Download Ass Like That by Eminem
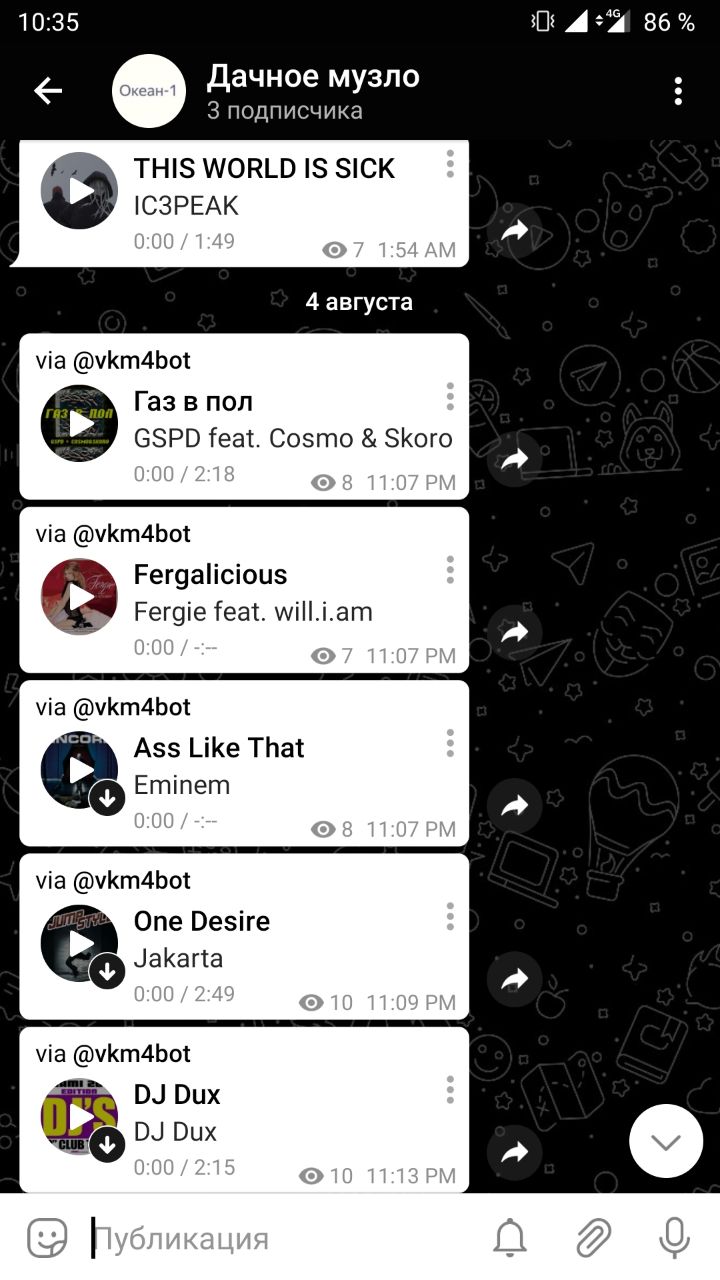 click(x=107, y=798)
